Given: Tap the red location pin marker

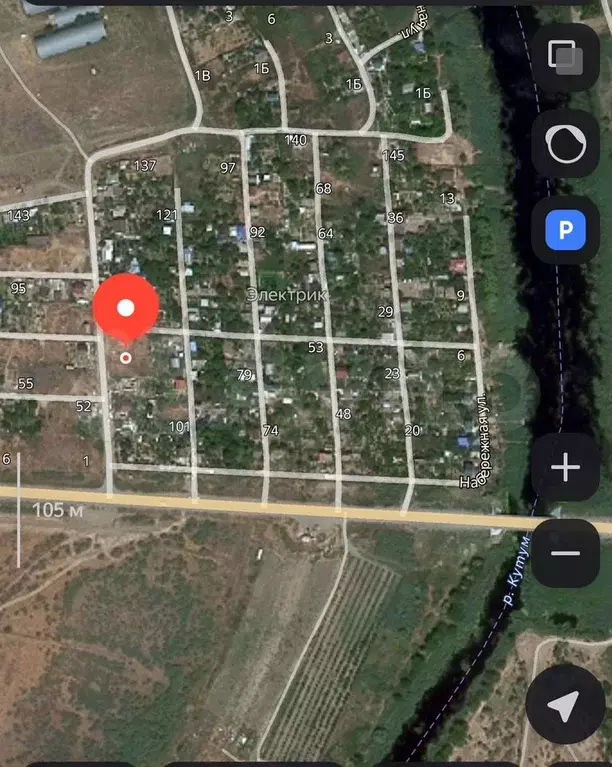Looking at the screenshot, I should (x=126, y=308).
